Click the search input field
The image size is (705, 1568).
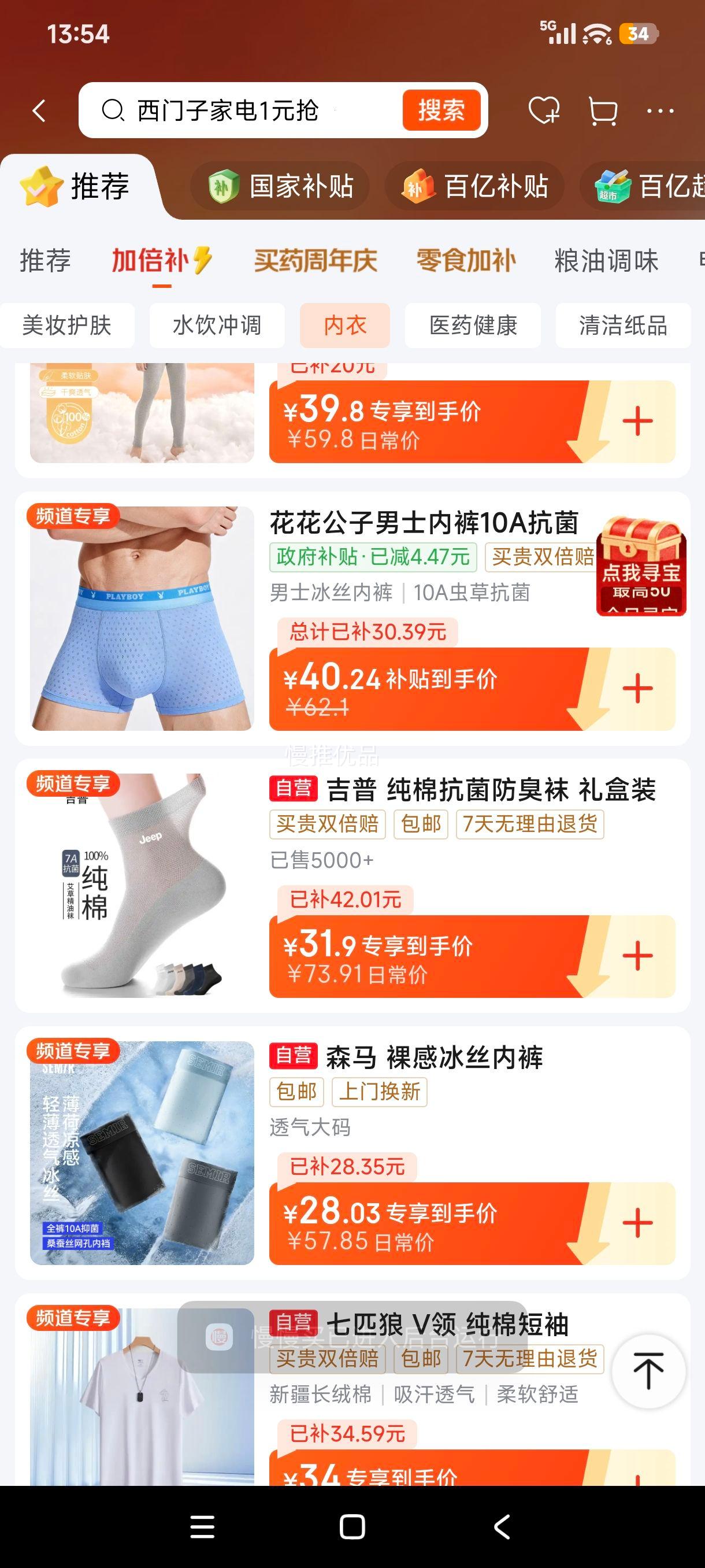[x=255, y=111]
